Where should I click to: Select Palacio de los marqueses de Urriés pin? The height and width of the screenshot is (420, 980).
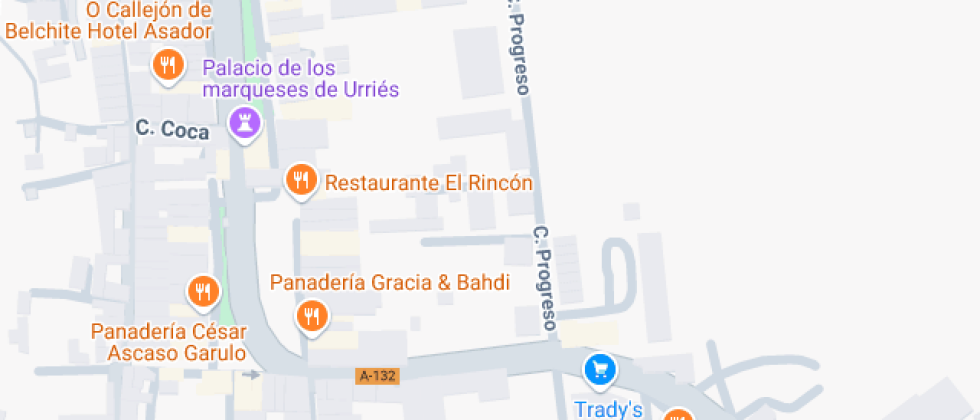[244, 124]
